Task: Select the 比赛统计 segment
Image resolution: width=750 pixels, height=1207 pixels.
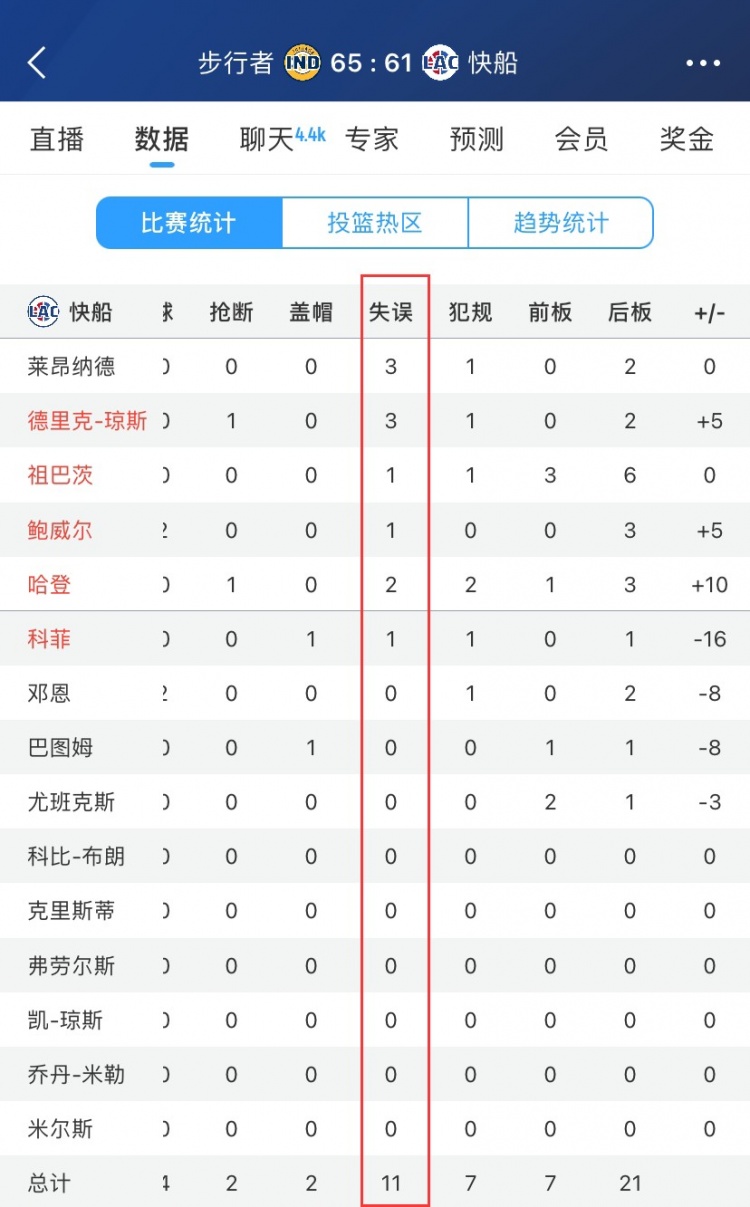Action: click(189, 222)
